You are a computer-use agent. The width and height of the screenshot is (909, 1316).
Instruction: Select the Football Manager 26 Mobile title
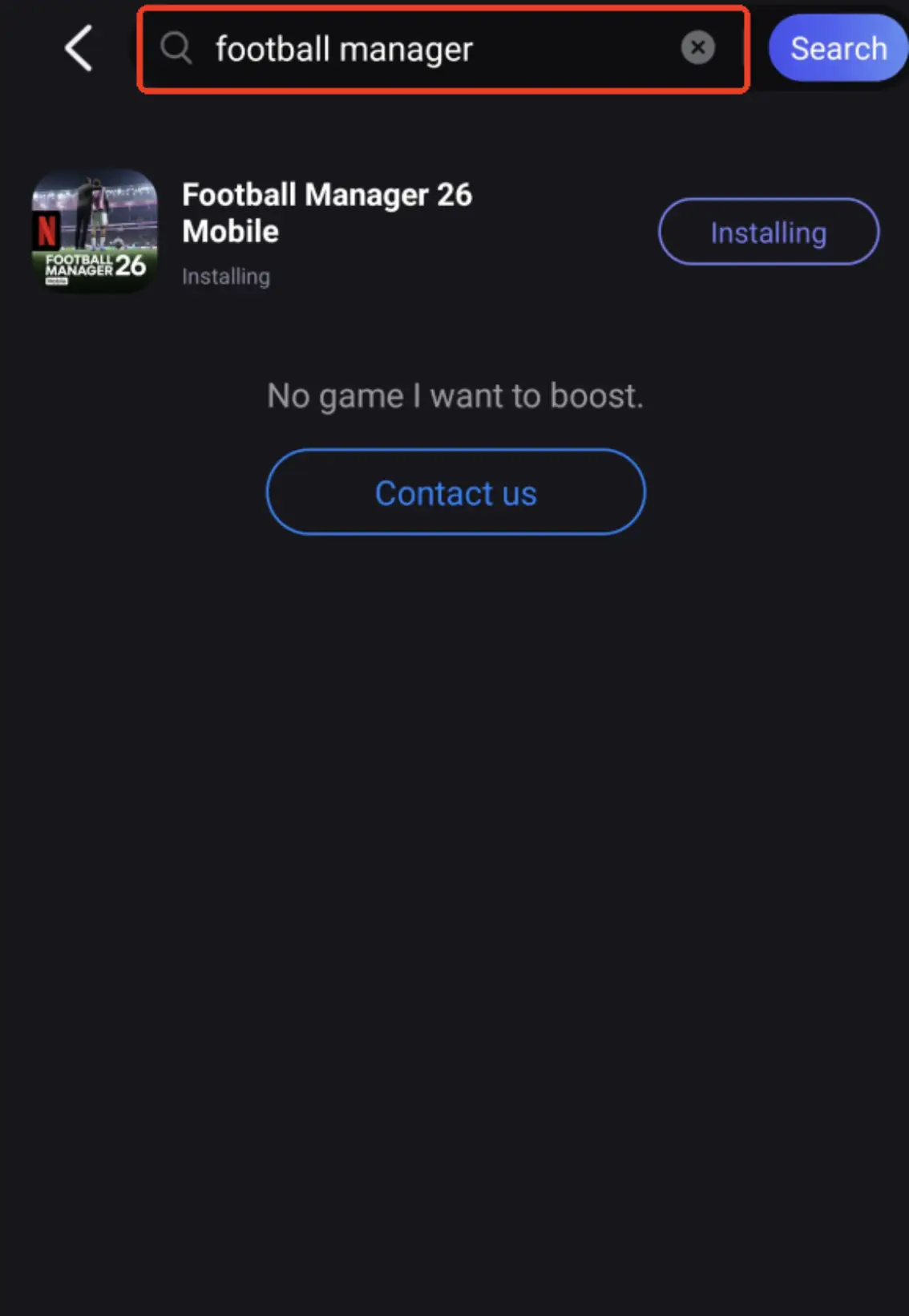(x=327, y=213)
